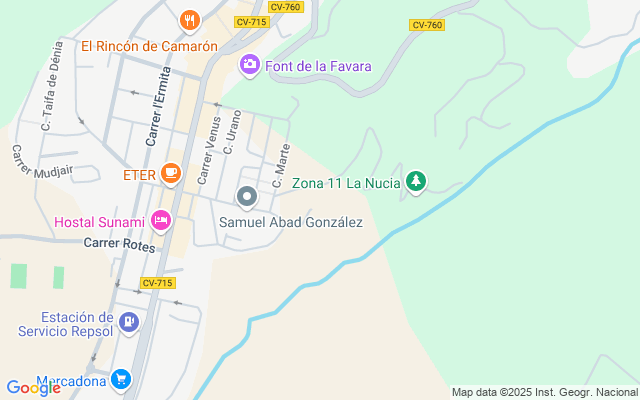Open Hostal Sunami lodging marker
Image resolution: width=640 pixels, height=400 pixels.
pos(160,220)
